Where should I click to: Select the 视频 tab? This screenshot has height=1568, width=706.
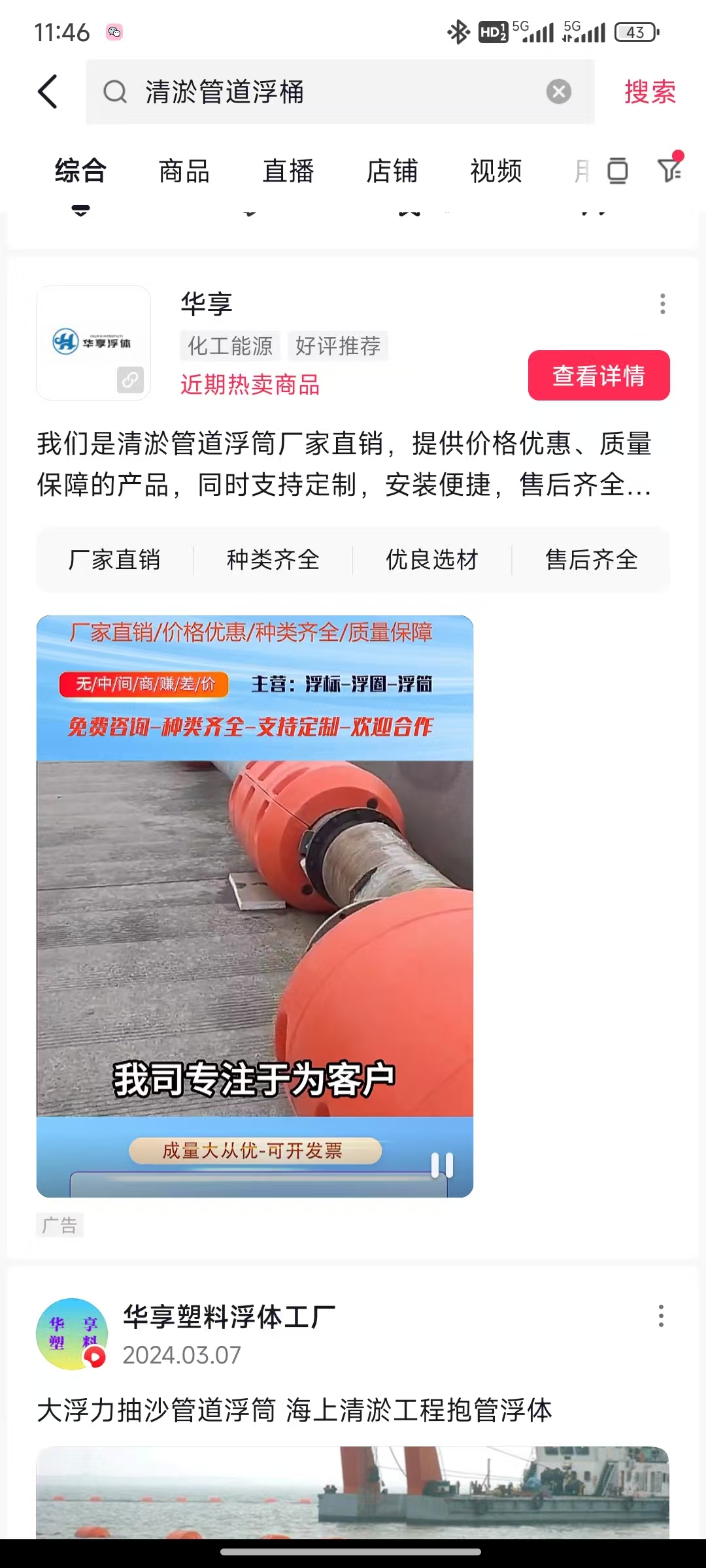496,171
